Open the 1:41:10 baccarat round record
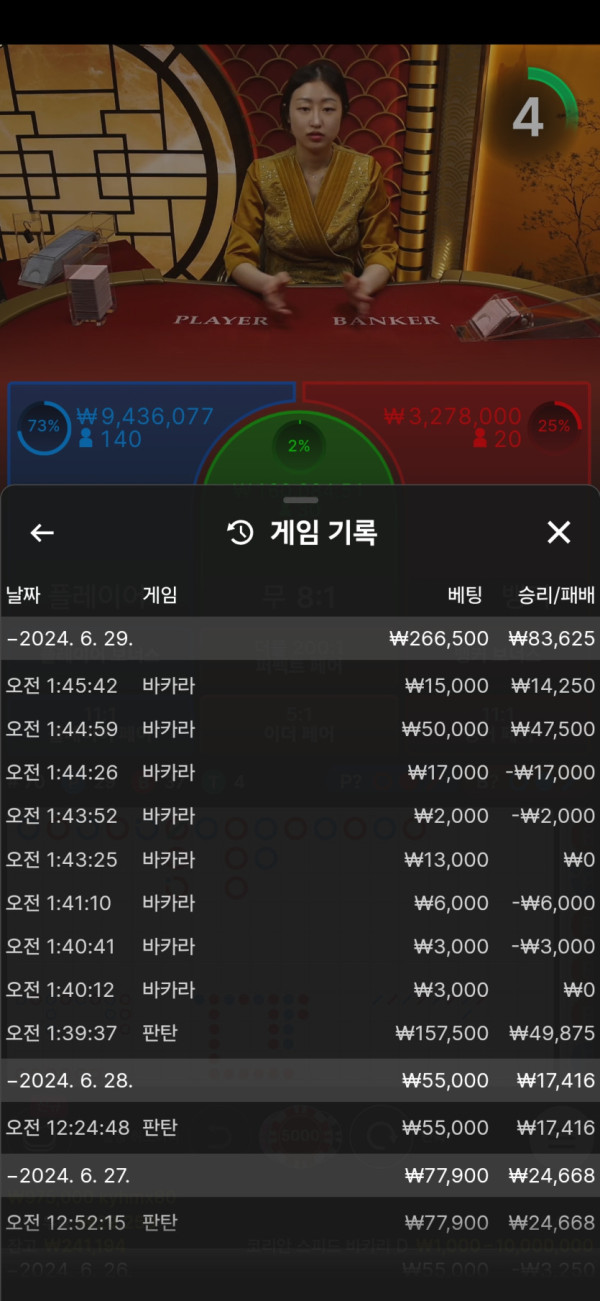600x1301 pixels. point(300,903)
